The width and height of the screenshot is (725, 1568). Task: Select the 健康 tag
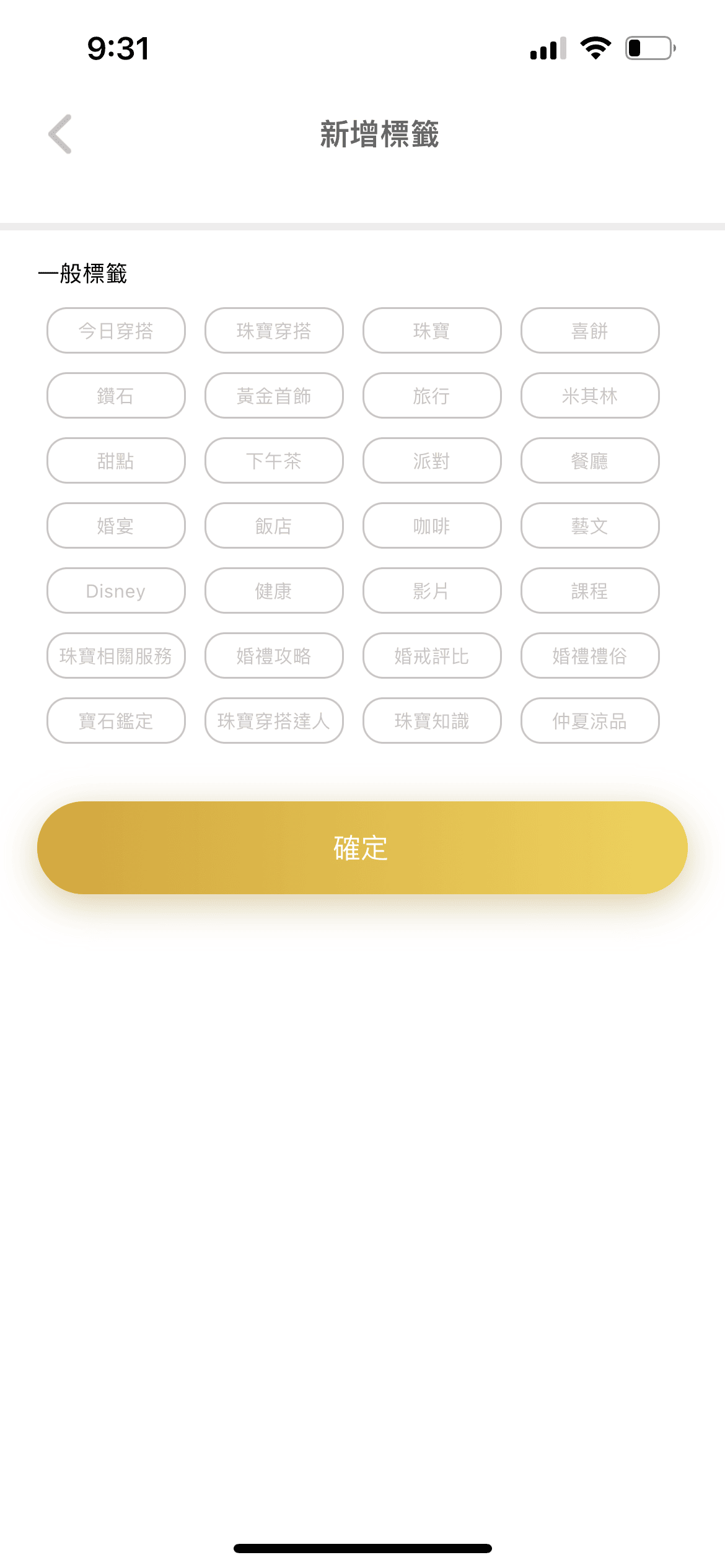point(273,591)
